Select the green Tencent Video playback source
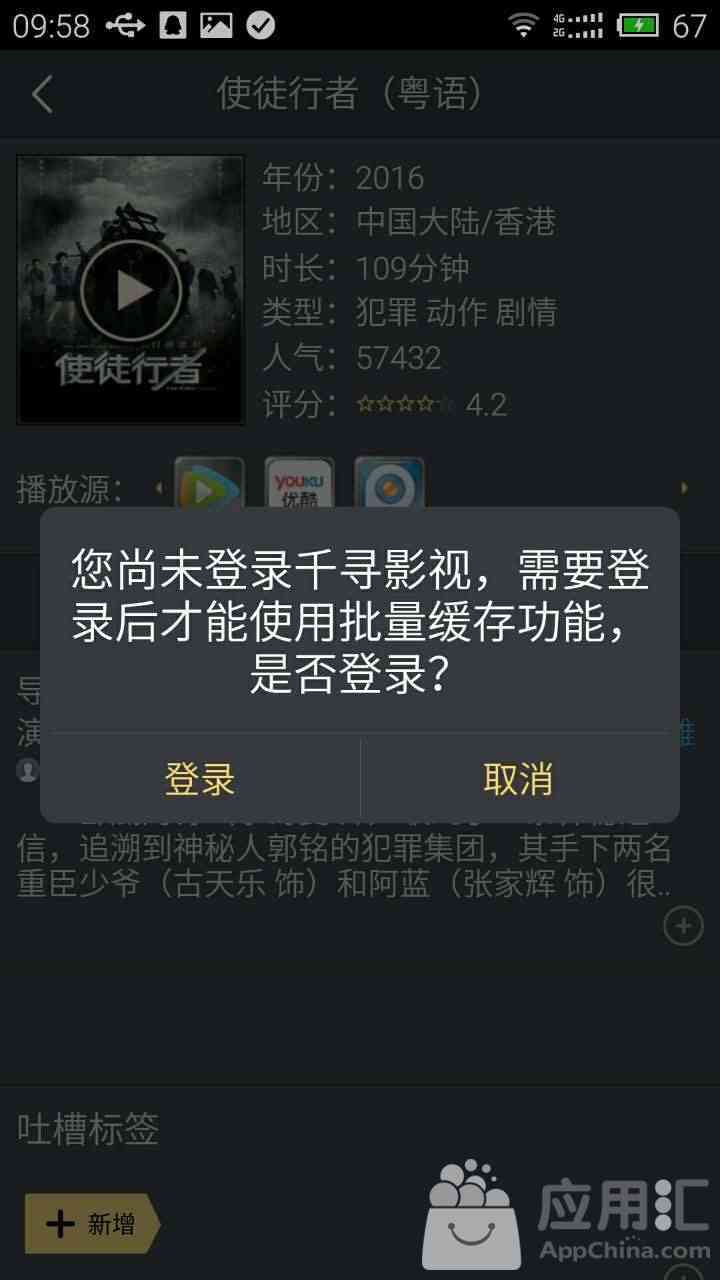Viewport: 720px width, 1280px height. (209, 484)
